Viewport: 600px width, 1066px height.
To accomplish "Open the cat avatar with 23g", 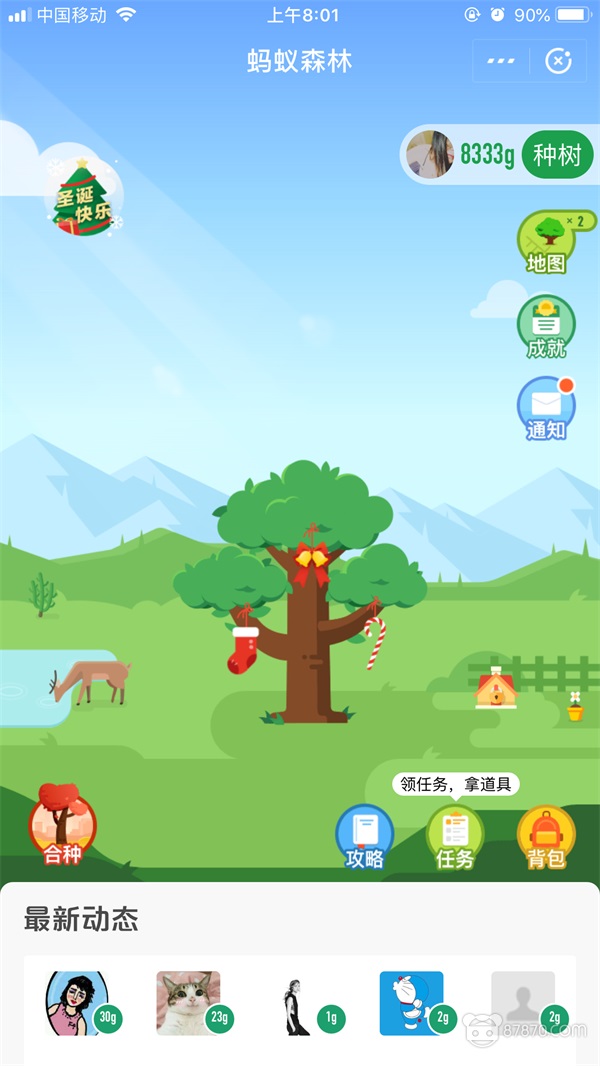I will click(x=188, y=1003).
